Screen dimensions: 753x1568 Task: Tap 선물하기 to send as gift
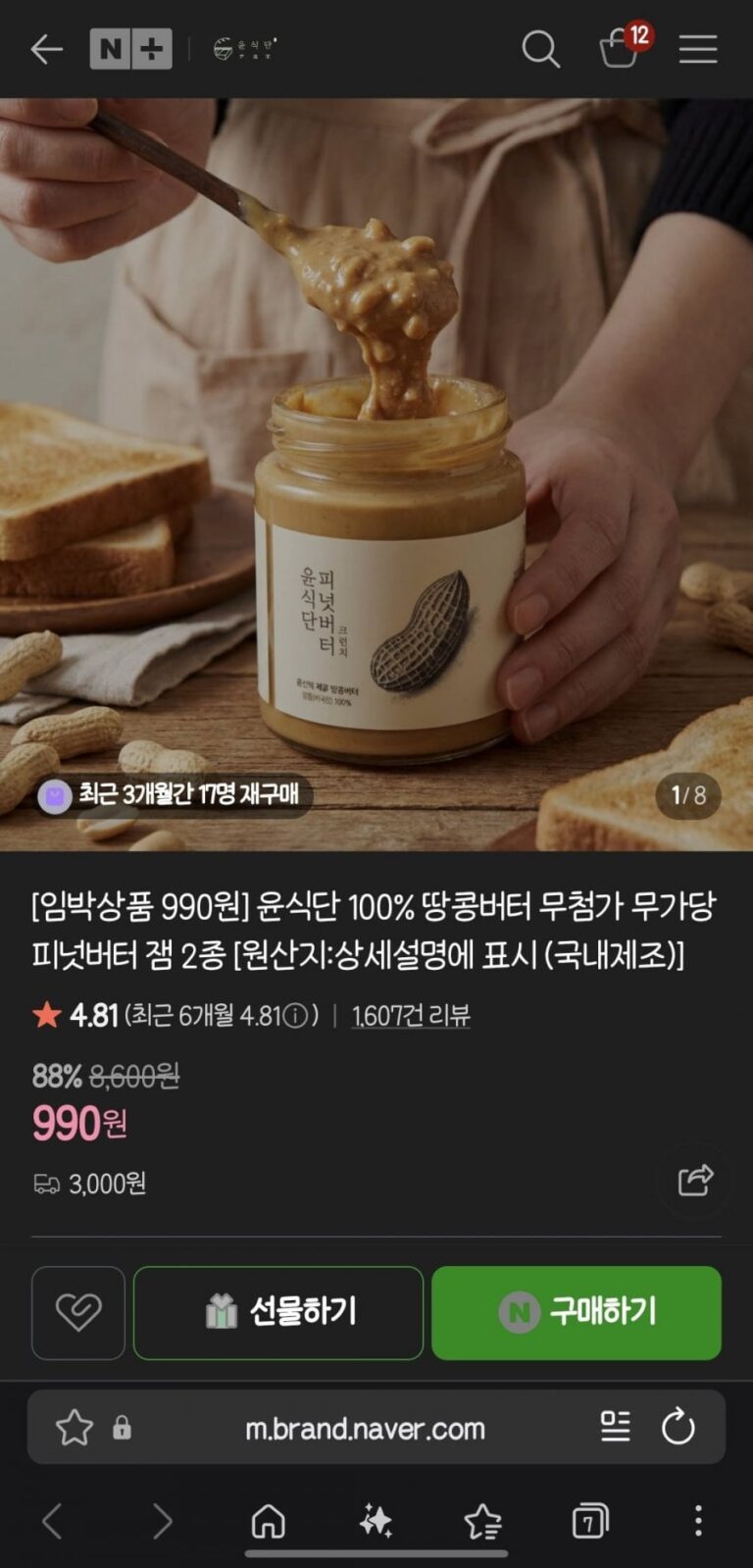coord(278,1312)
